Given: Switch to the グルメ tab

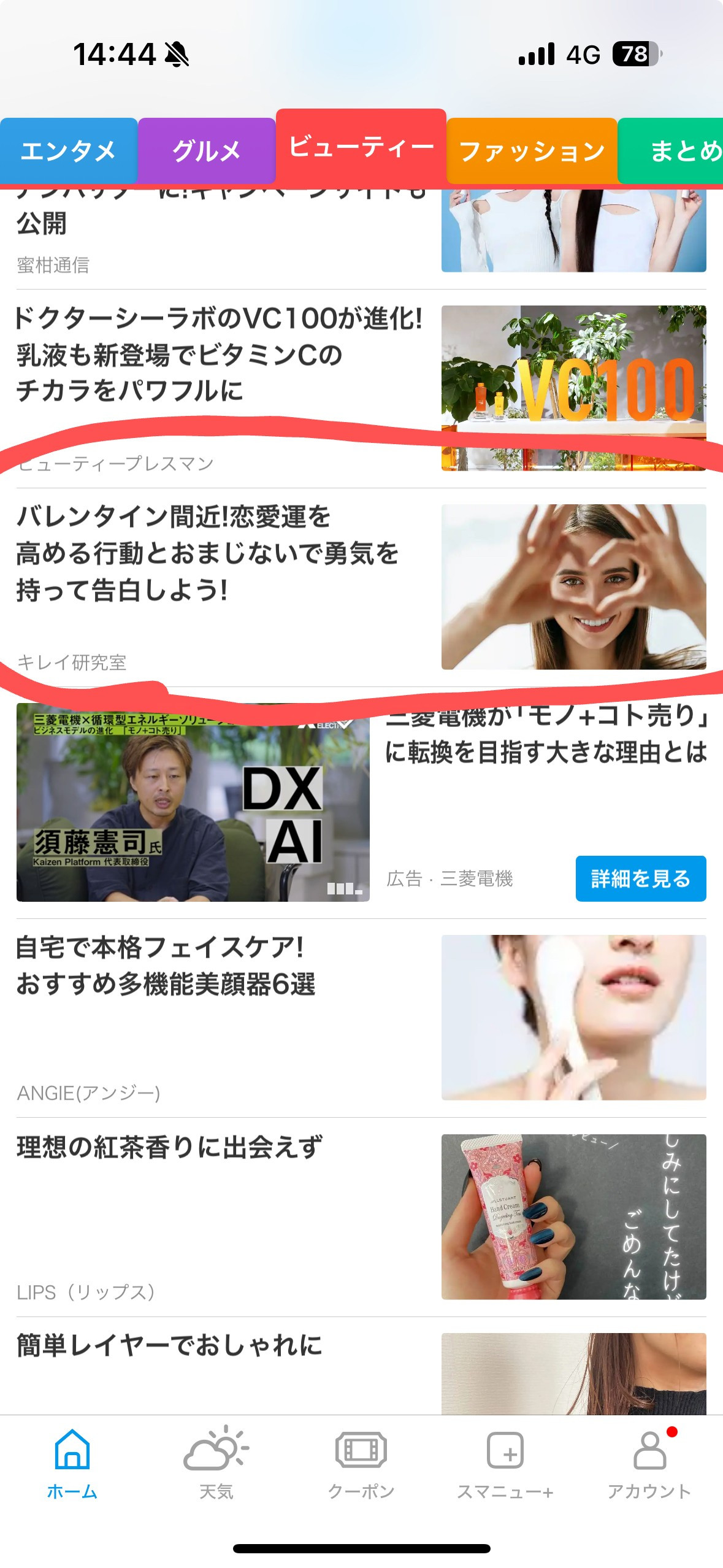Looking at the screenshot, I should click(x=207, y=151).
